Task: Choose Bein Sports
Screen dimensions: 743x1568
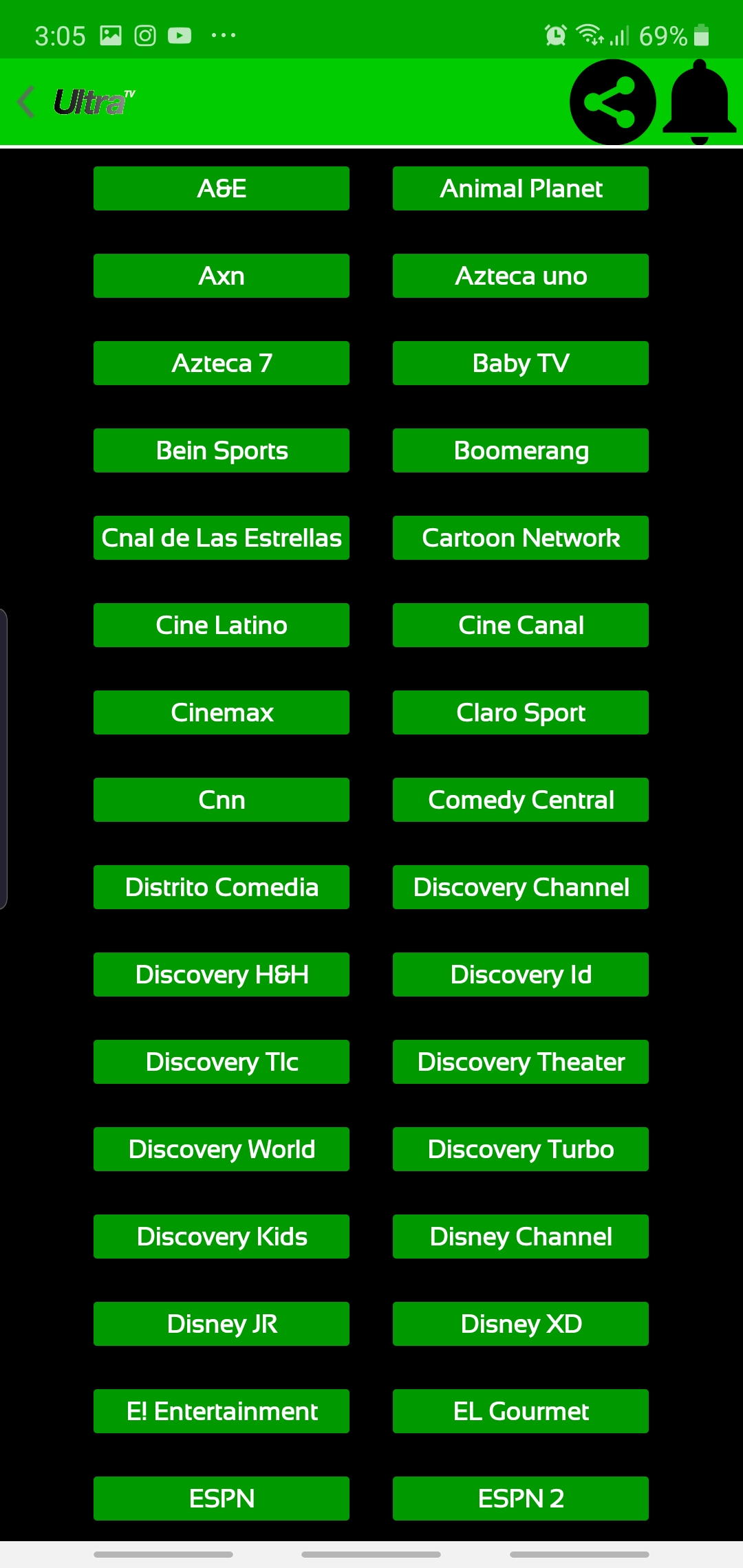Action: [x=222, y=450]
